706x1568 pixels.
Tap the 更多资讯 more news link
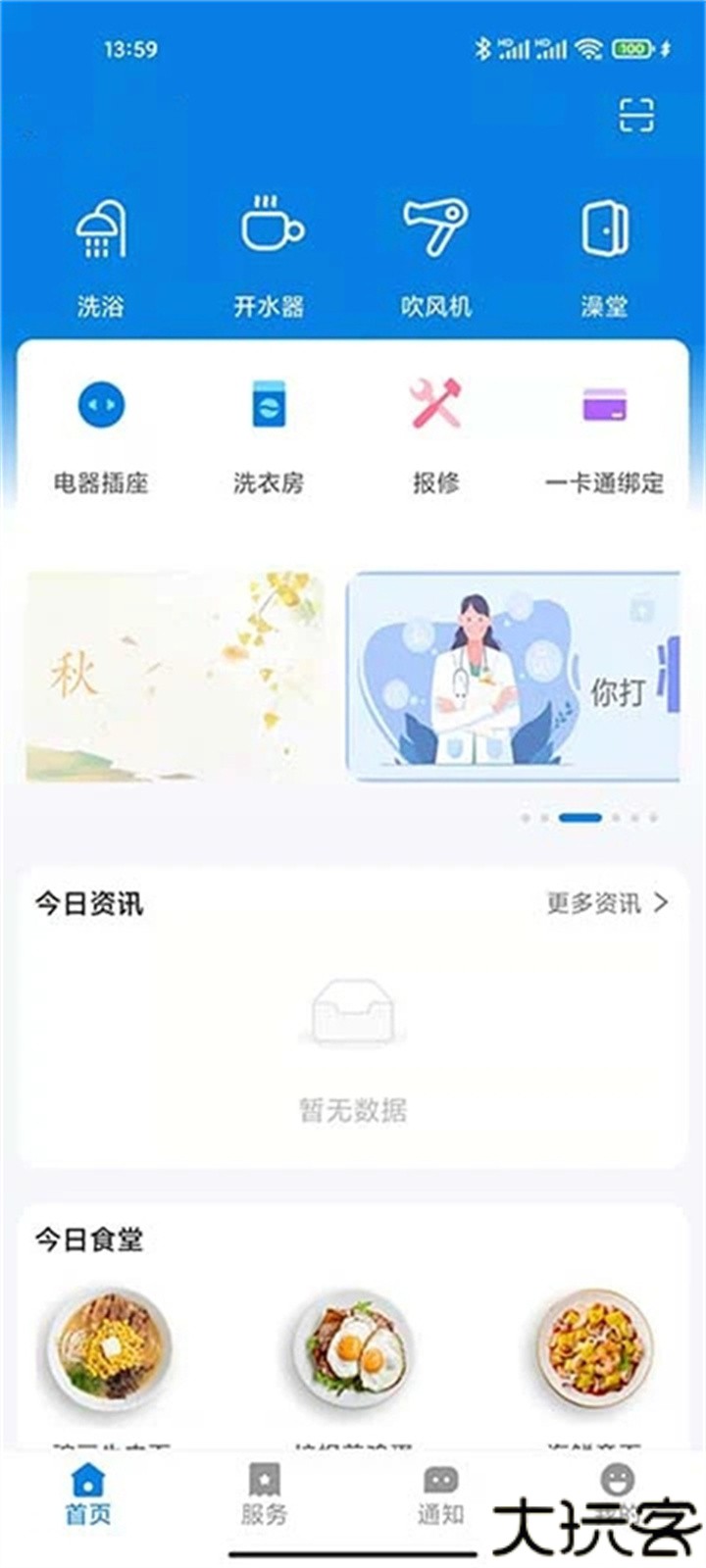(593, 904)
